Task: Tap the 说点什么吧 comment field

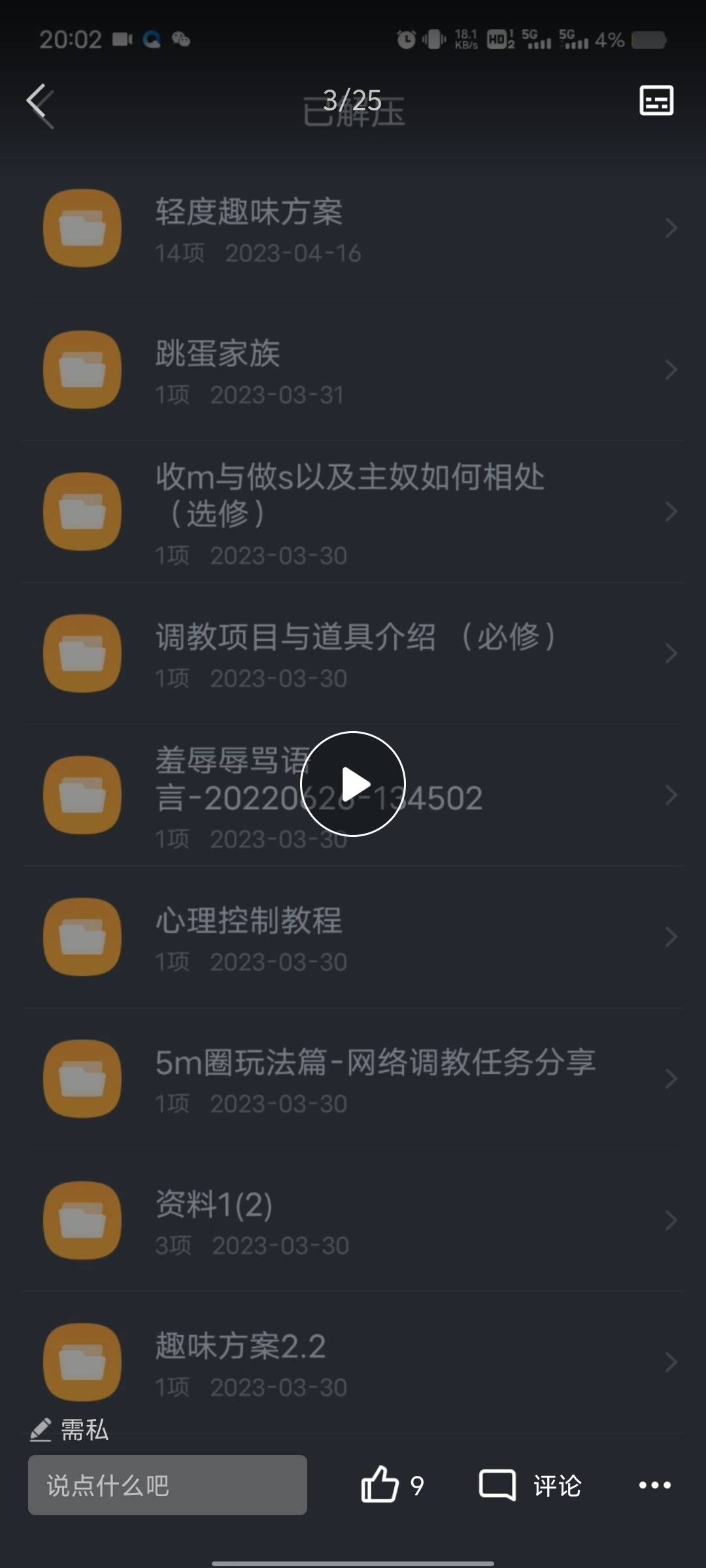Action: [x=167, y=1485]
